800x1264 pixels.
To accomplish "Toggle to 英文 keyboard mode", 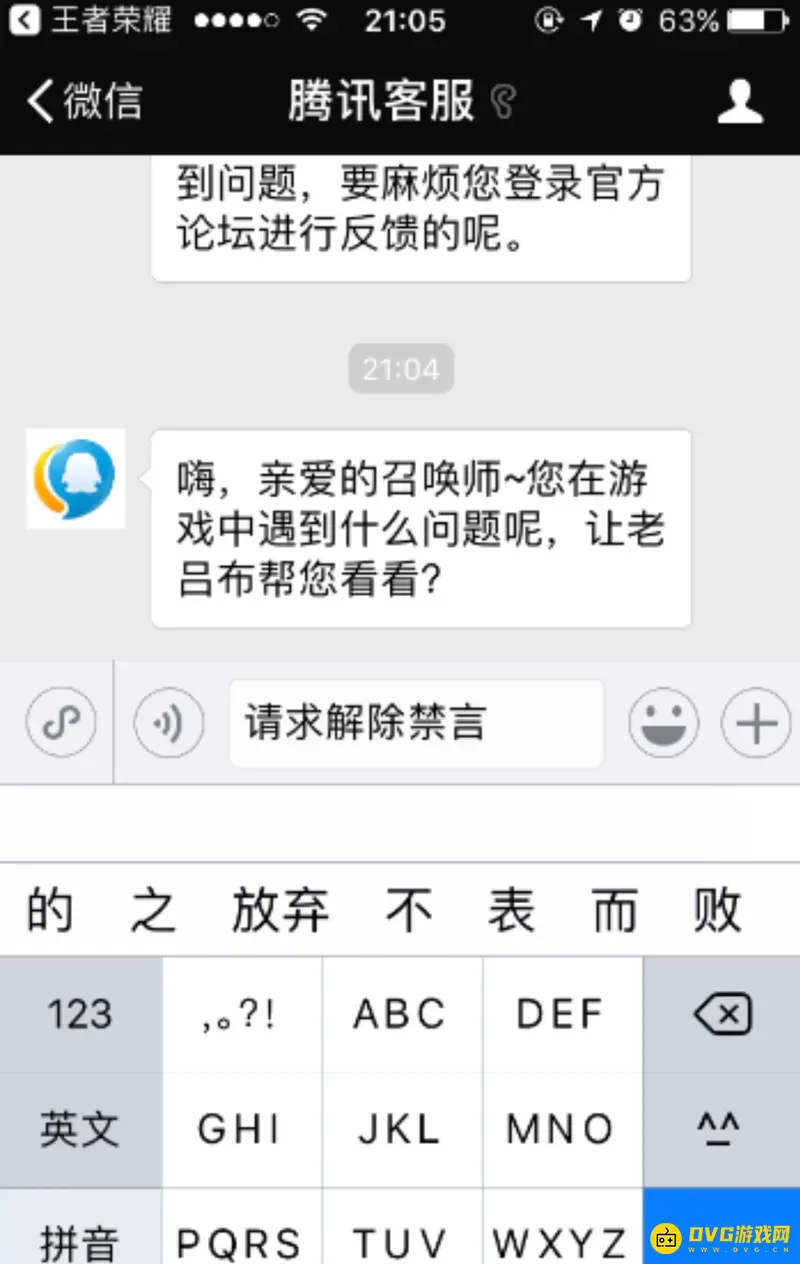I will coord(80,1129).
